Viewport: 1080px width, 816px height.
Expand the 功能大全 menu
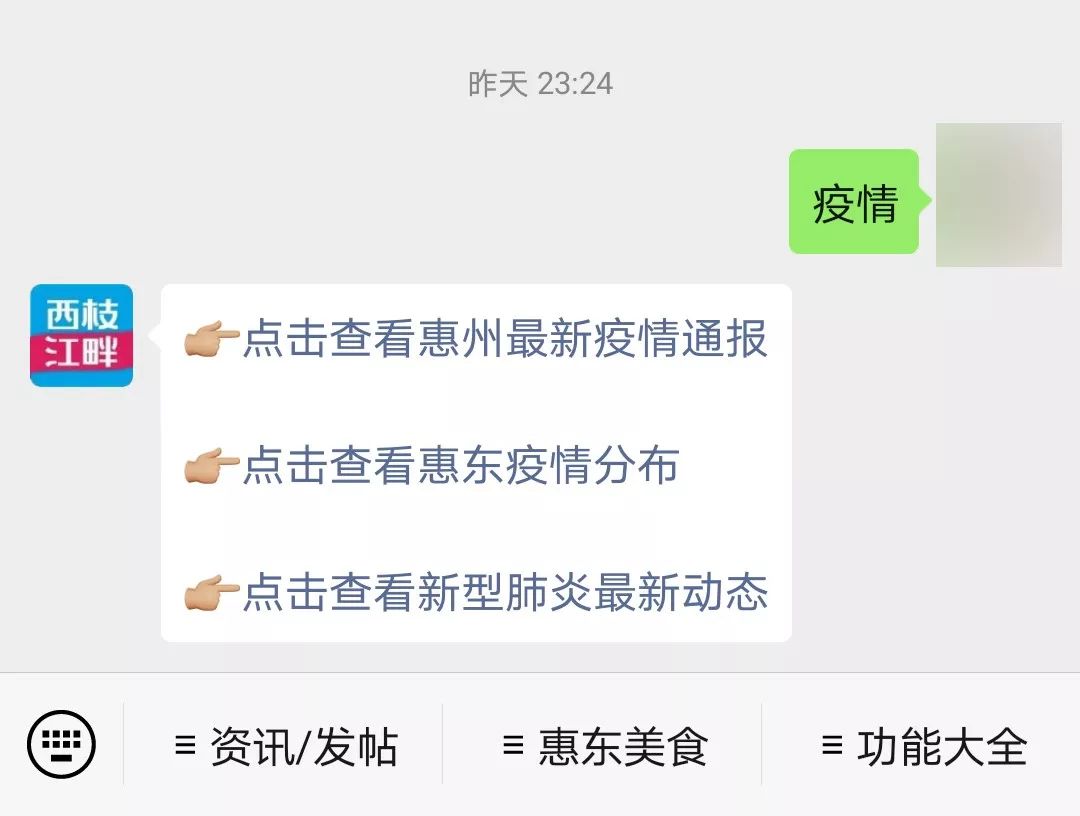(923, 747)
